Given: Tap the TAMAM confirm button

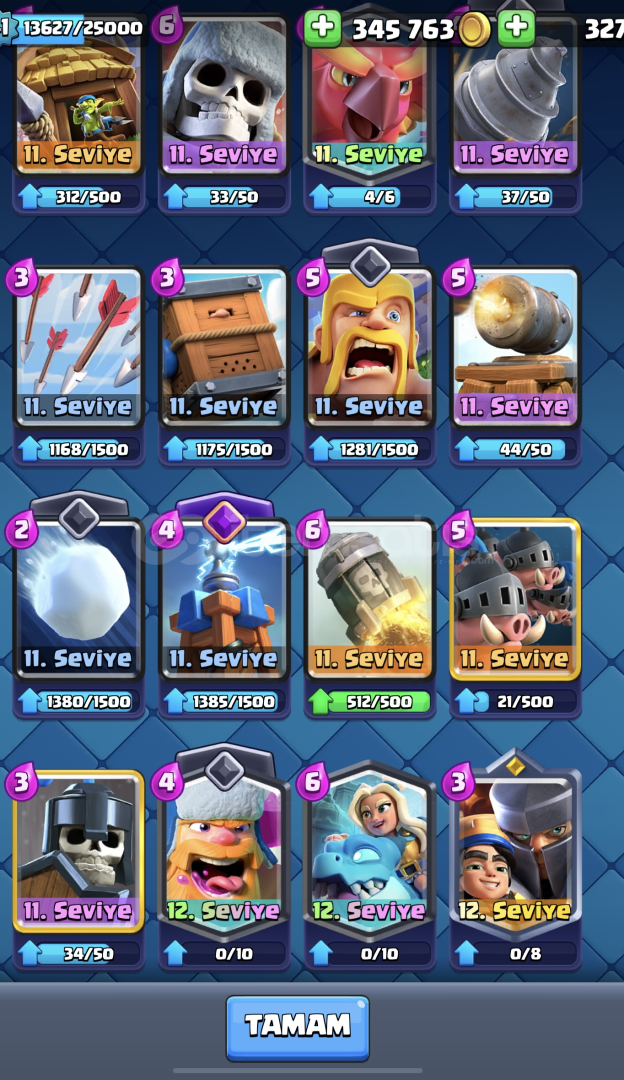Looking at the screenshot, I should pos(297,1027).
